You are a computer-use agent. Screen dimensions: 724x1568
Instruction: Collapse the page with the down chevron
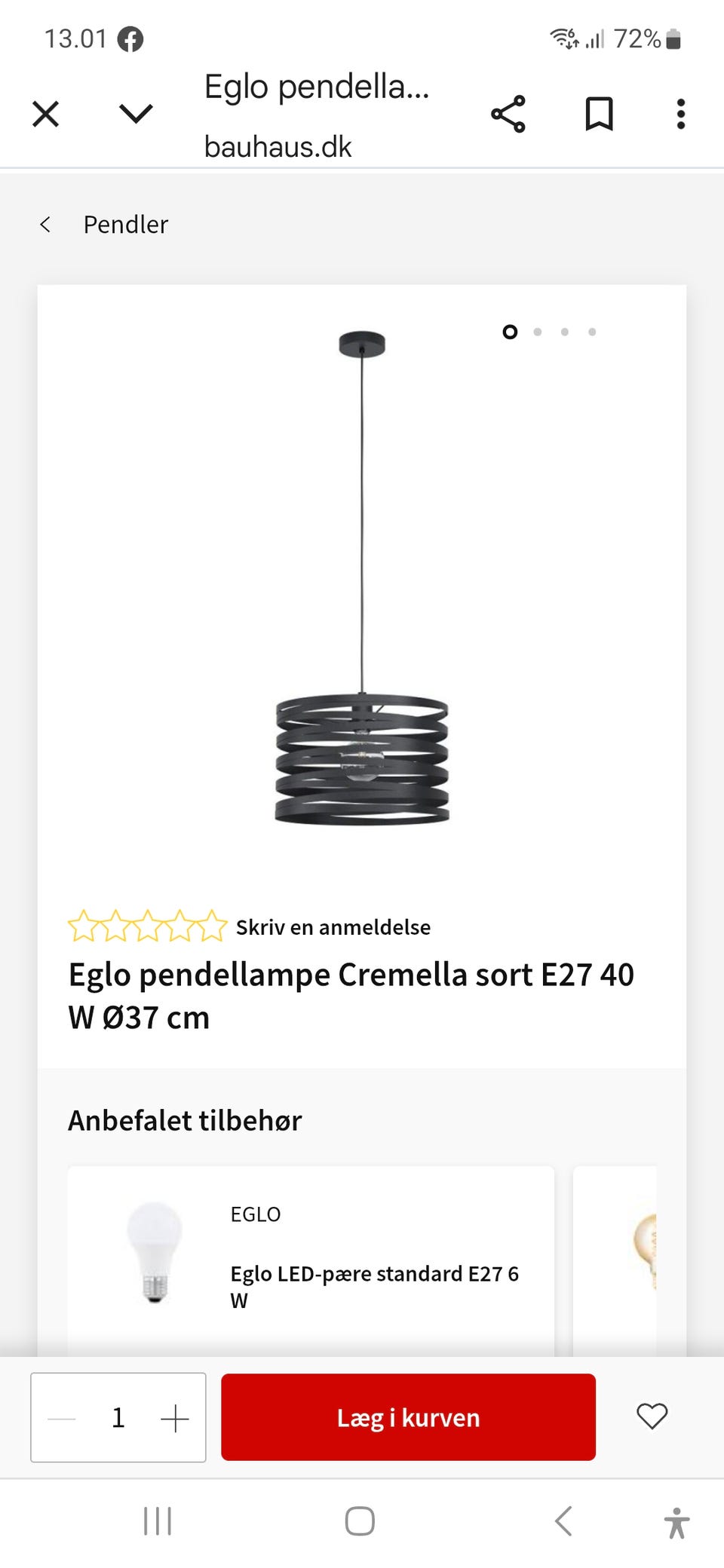point(134,113)
